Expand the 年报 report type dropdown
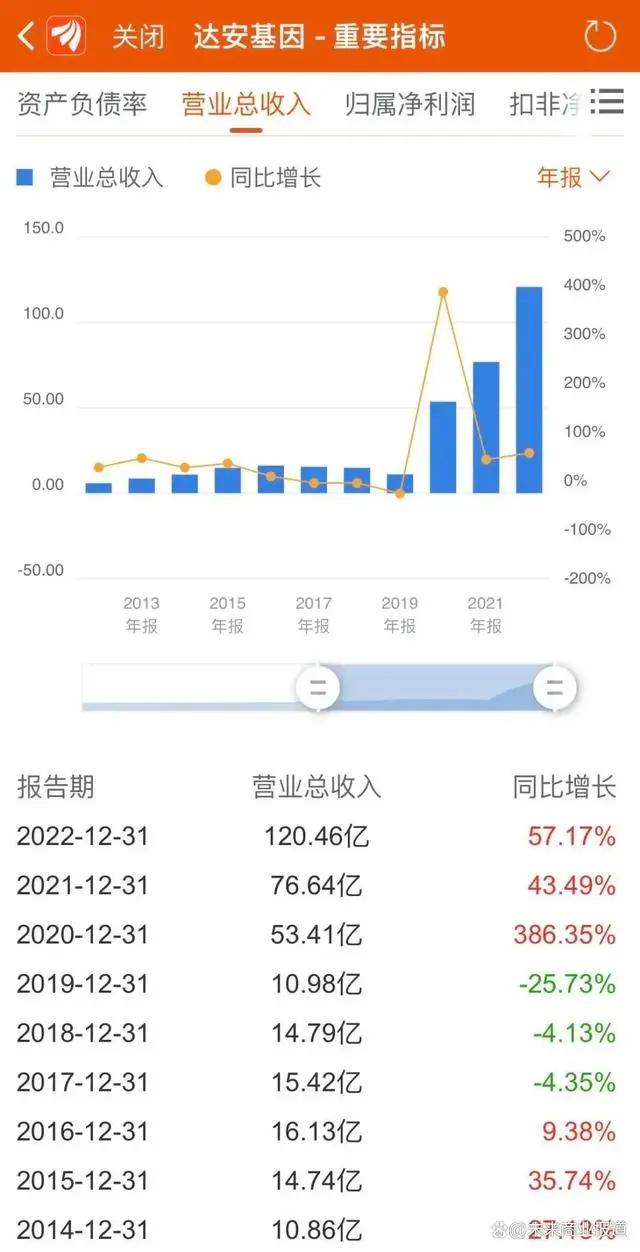The width and height of the screenshot is (640, 1252). coord(573,178)
